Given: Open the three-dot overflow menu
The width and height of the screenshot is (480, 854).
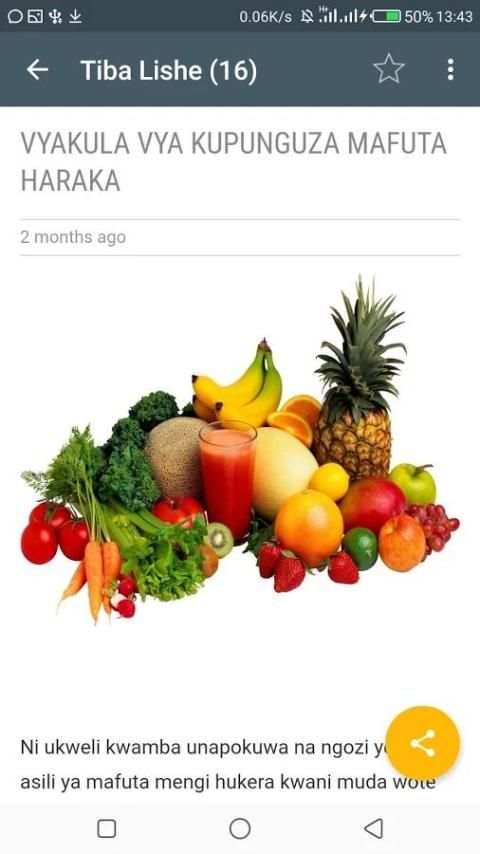Looking at the screenshot, I should [x=450, y=70].
